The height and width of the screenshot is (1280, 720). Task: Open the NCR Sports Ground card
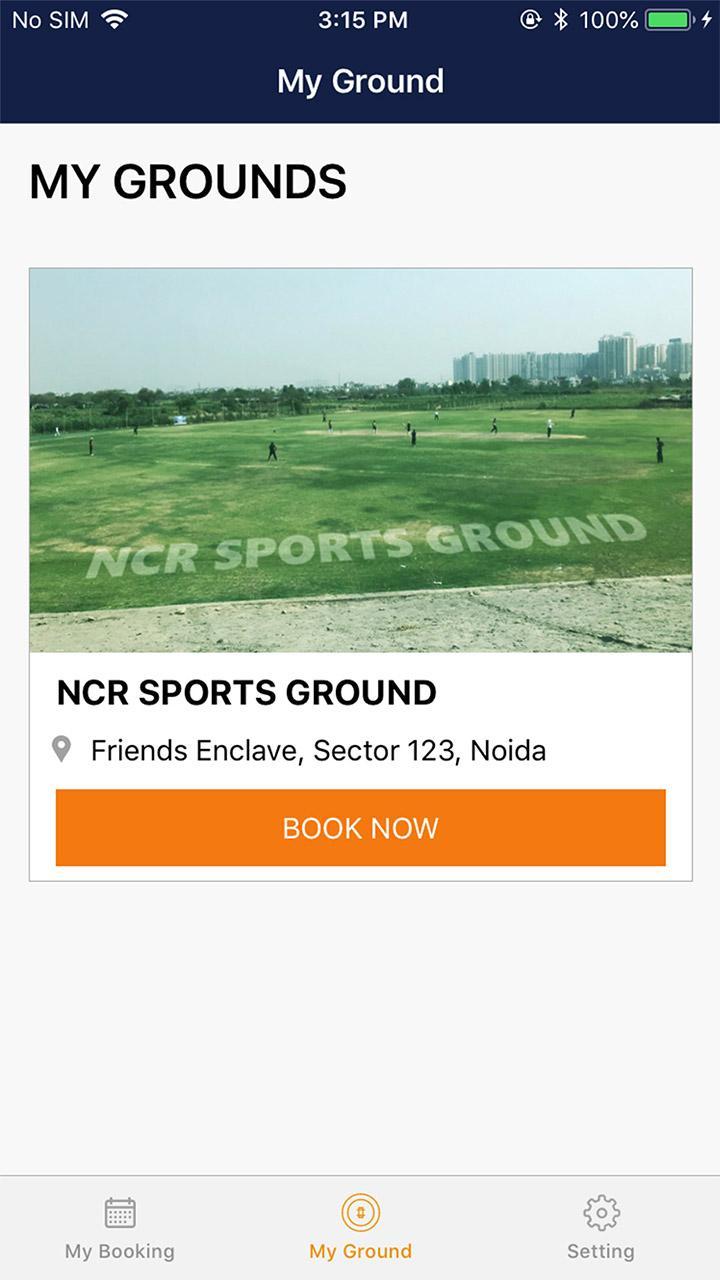tap(360, 460)
